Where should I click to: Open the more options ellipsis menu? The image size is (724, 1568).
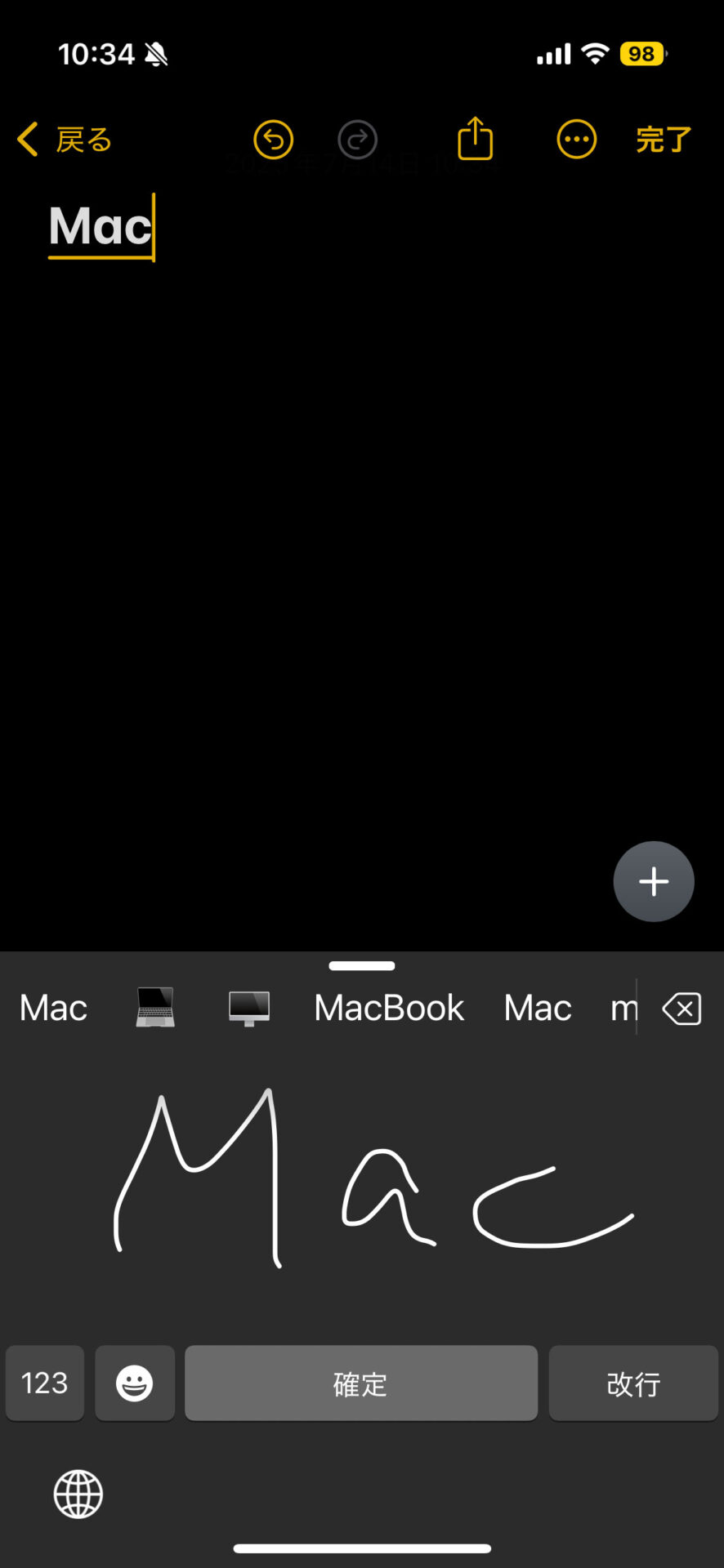coord(576,140)
